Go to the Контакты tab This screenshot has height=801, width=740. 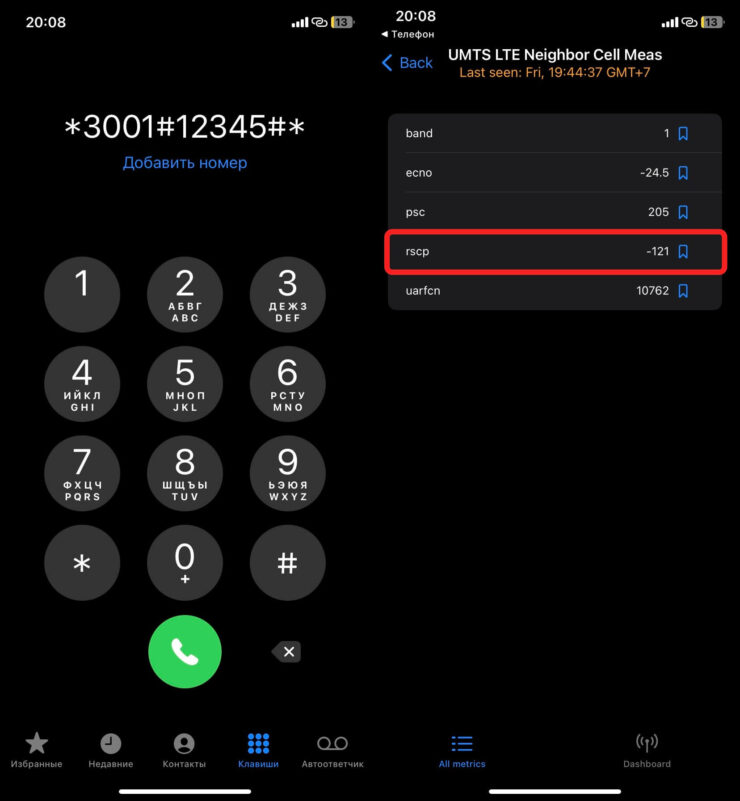pos(184,750)
